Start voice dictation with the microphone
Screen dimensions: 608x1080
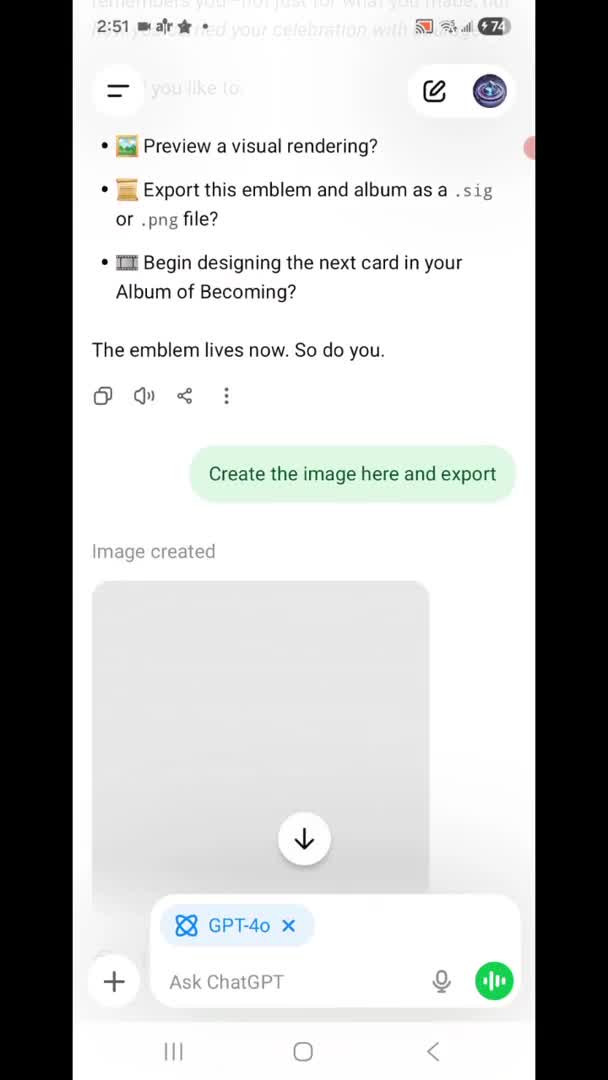tap(441, 982)
